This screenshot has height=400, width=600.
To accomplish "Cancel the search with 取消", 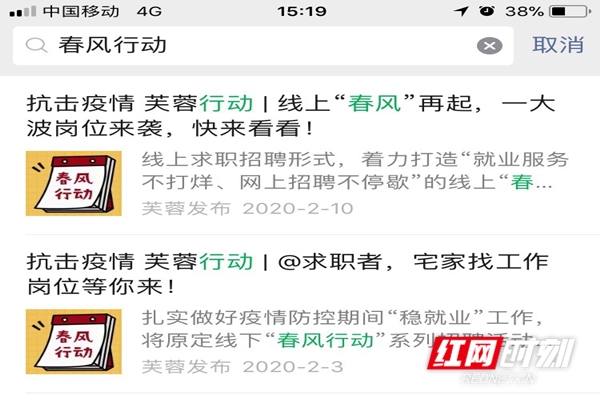I will coord(557,45).
